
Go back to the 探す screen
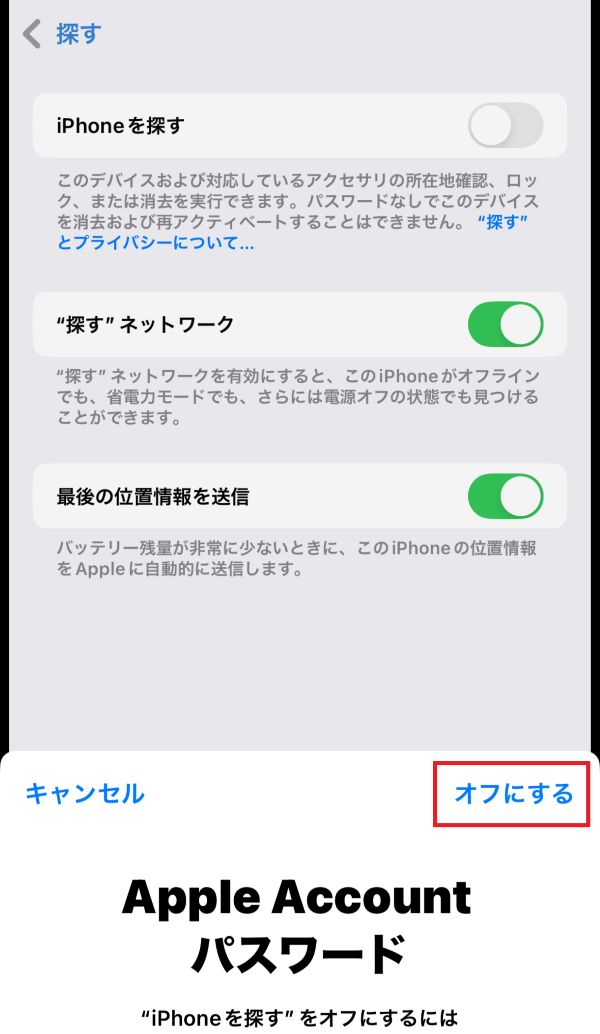(62, 34)
